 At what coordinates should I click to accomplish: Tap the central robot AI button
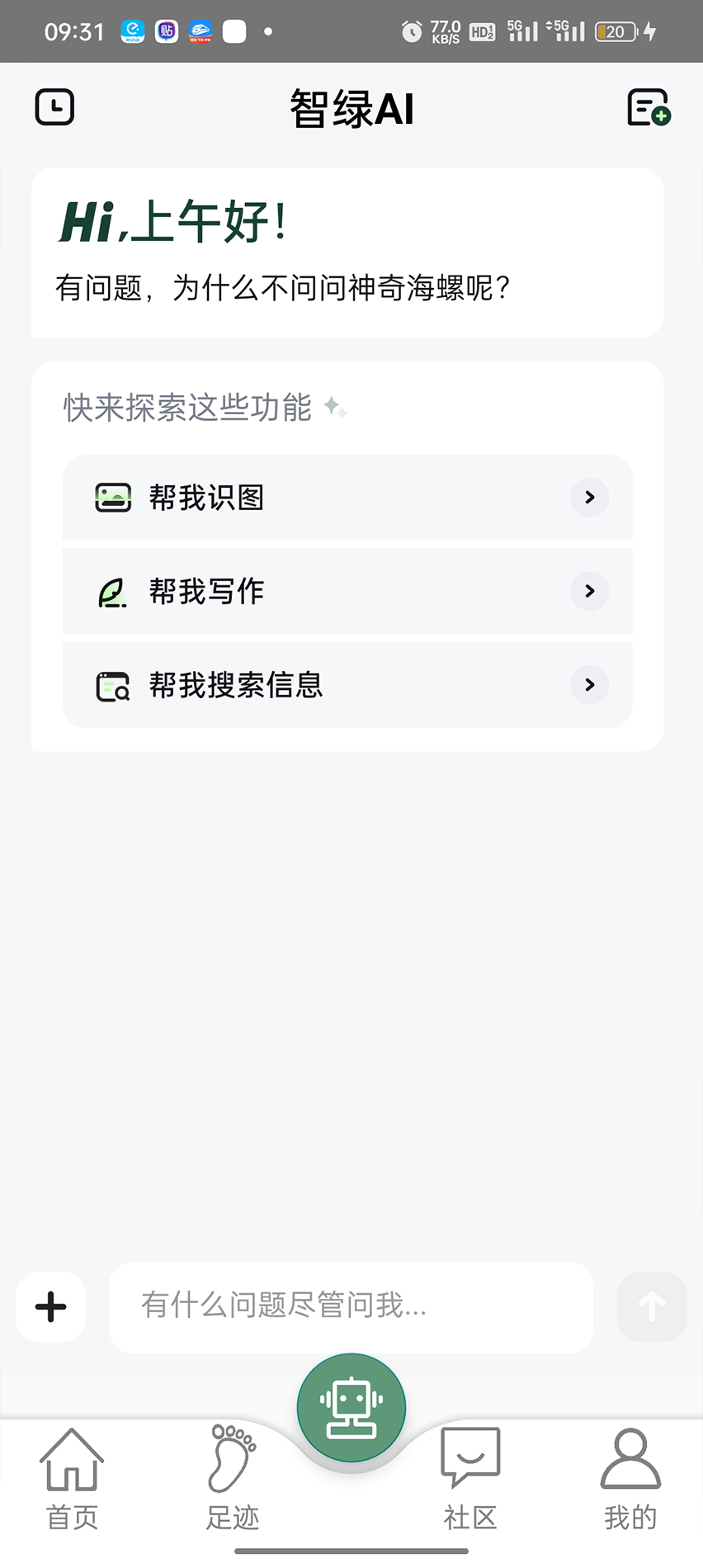click(x=351, y=1408)
